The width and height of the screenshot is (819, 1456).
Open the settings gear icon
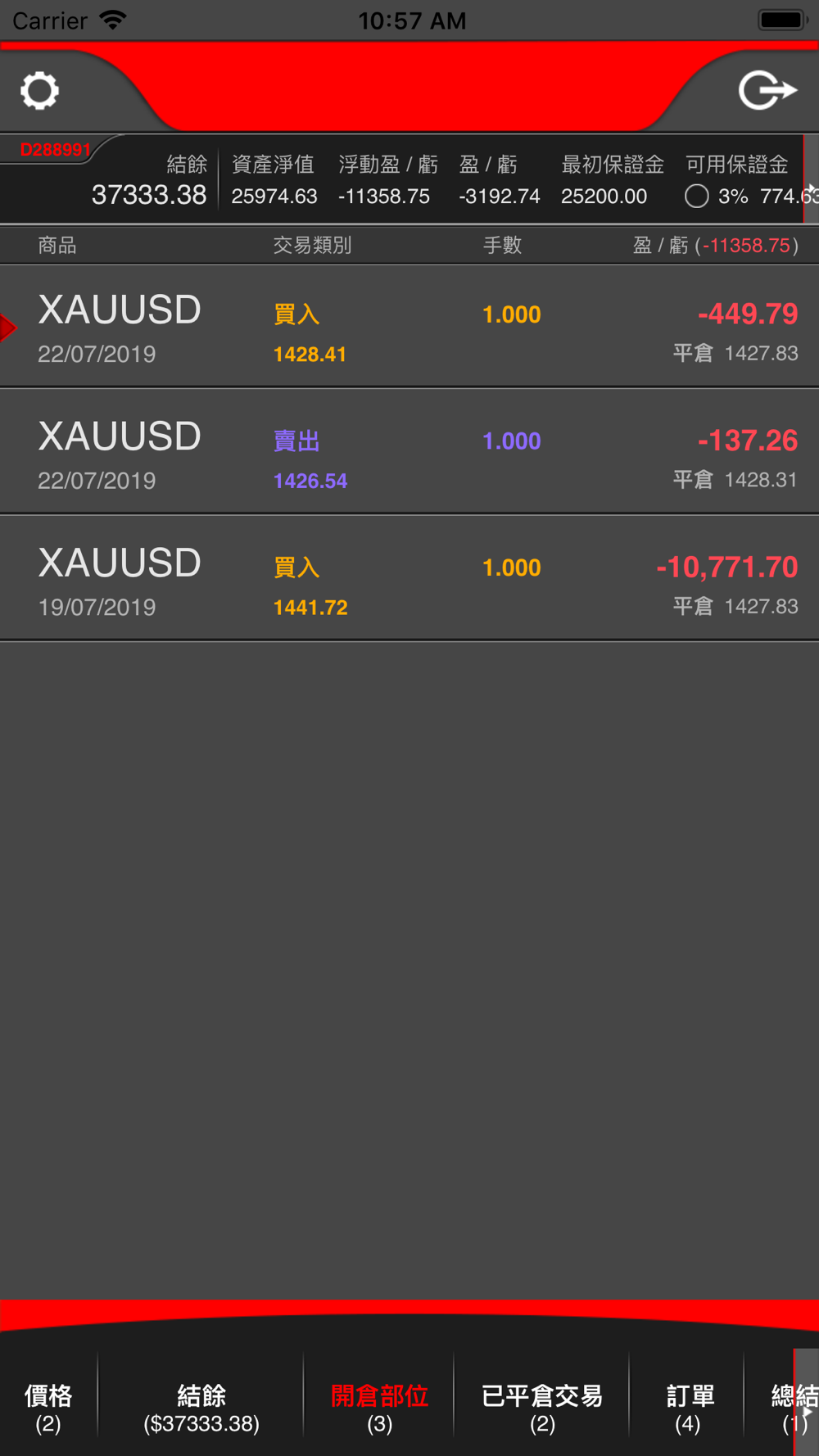39,90
